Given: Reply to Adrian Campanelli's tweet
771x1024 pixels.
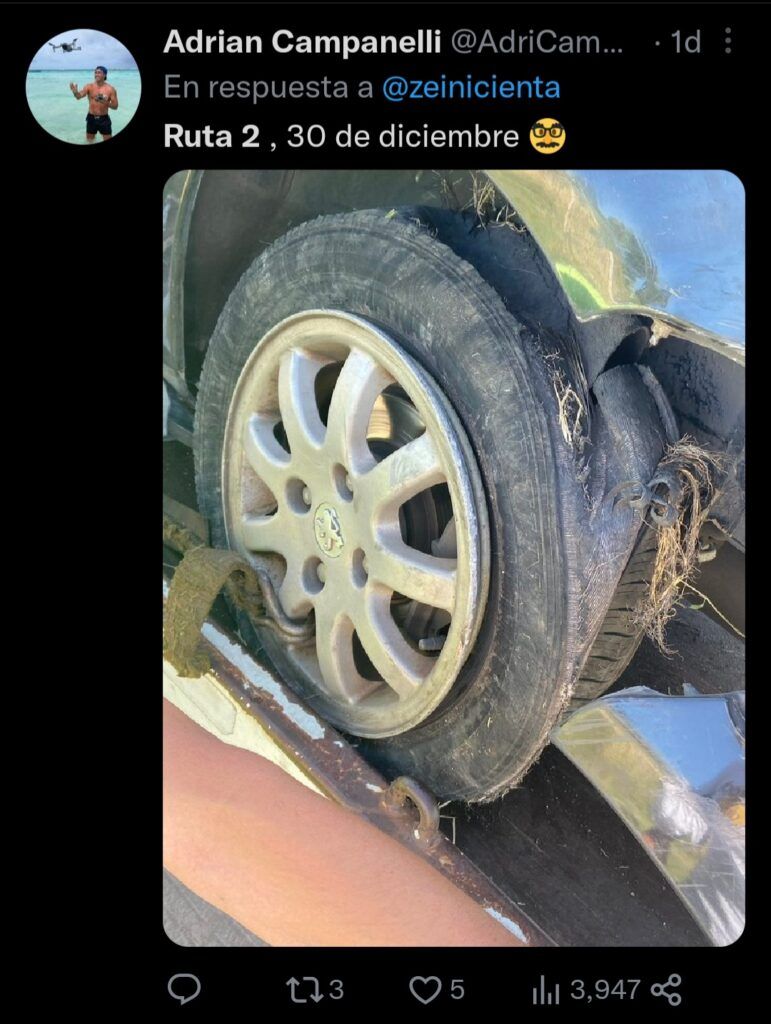Looking at the screenshot, I should pyautogui.click(x=183, y=989).
